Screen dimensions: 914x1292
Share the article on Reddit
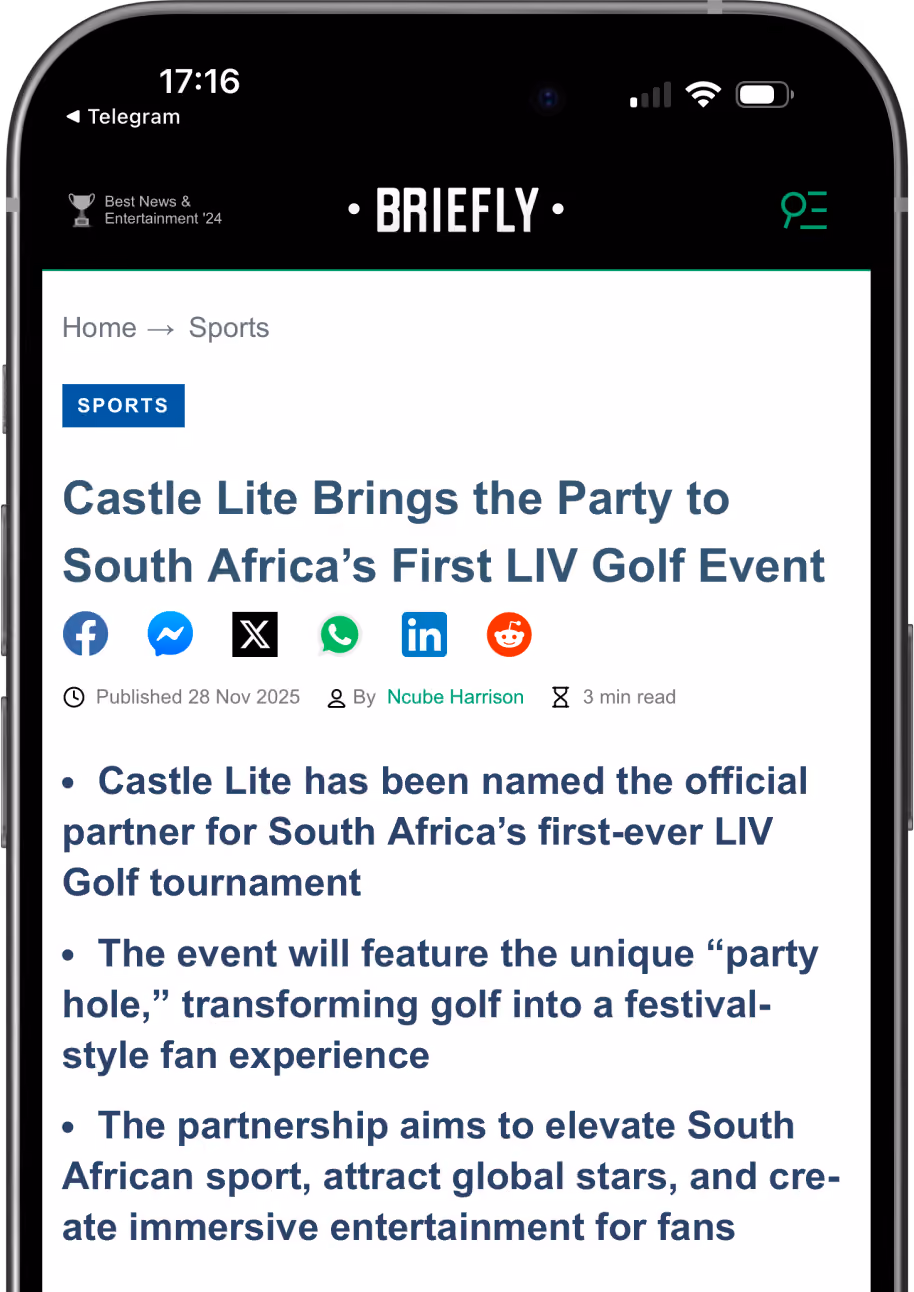tap(509, 635)
